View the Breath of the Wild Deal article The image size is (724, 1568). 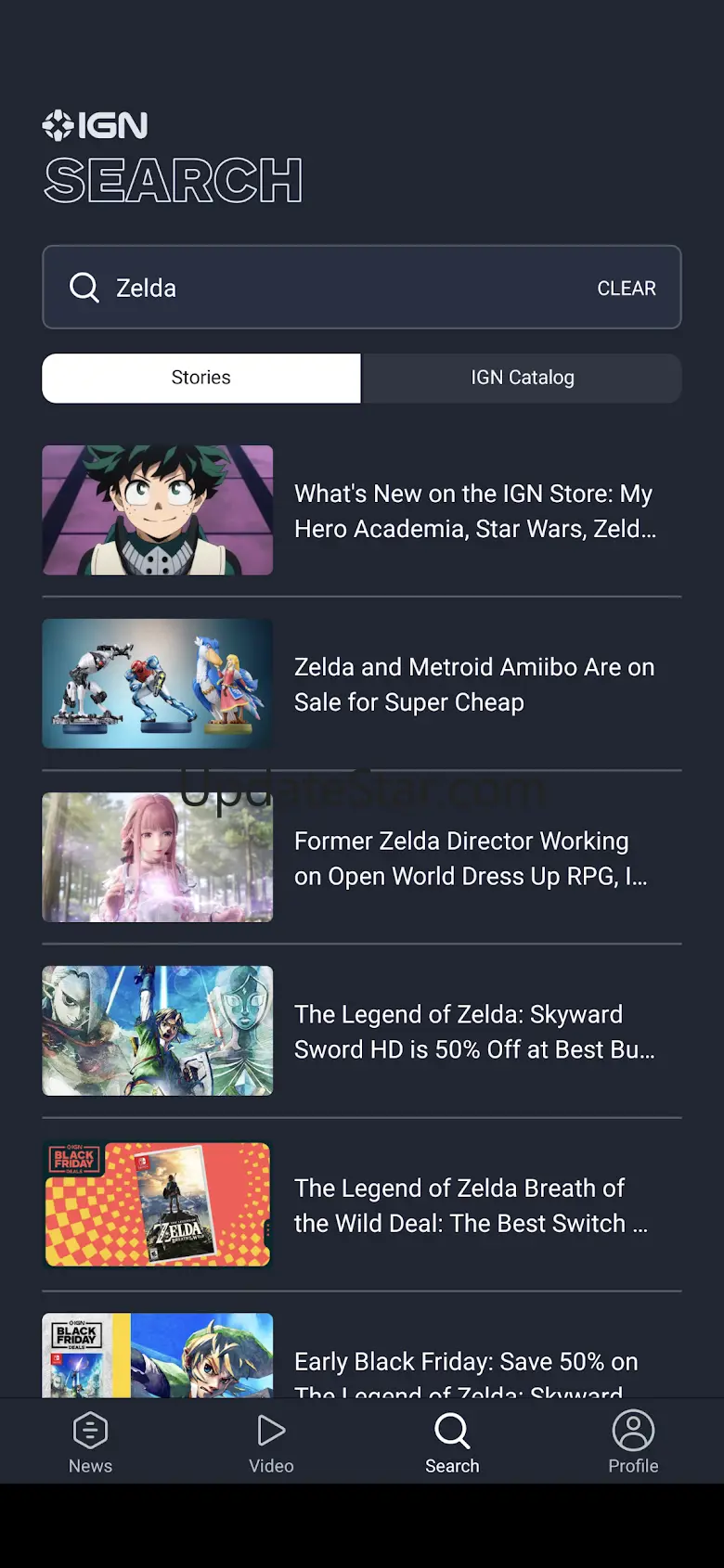click(362, 1204)
